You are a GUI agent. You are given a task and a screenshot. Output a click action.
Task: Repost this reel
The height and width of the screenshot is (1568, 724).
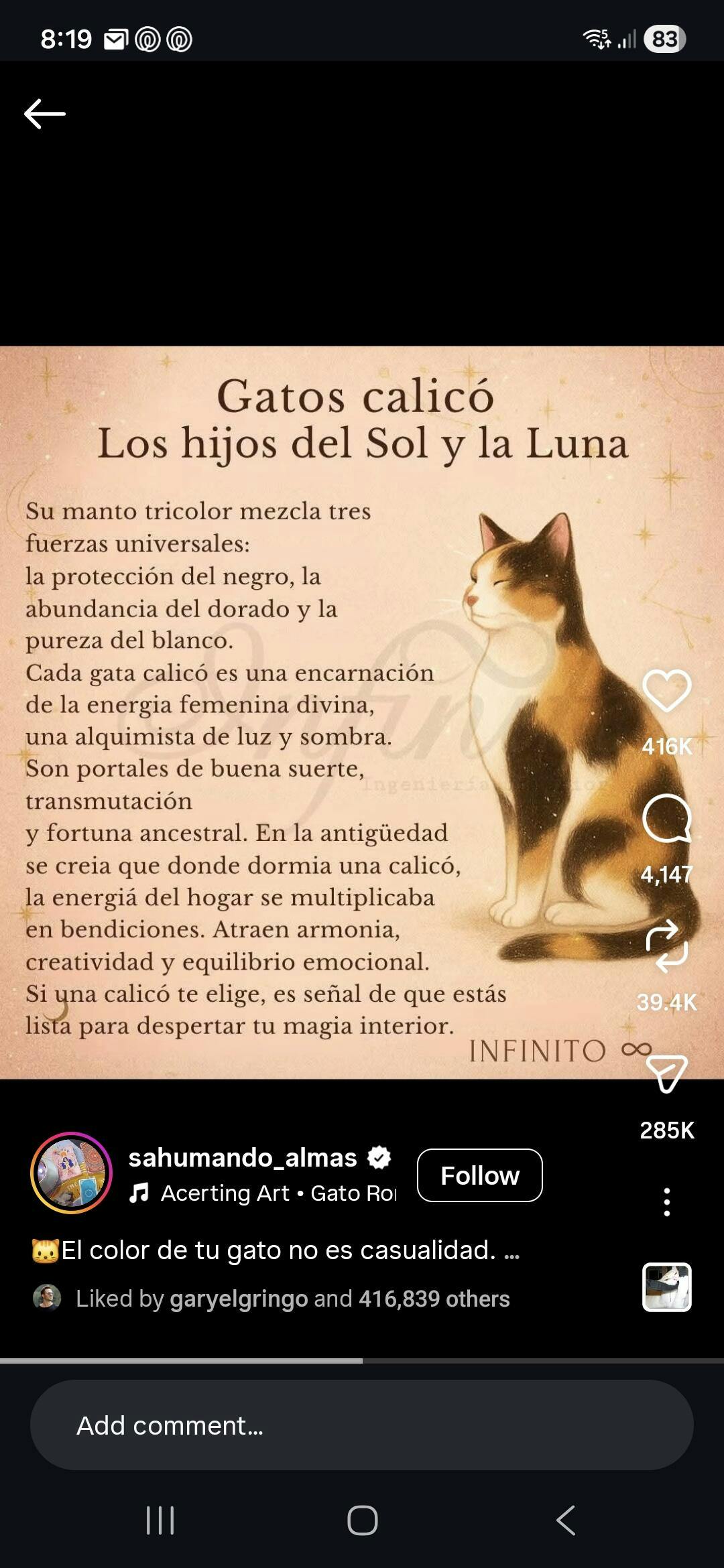tap(666, 946)
